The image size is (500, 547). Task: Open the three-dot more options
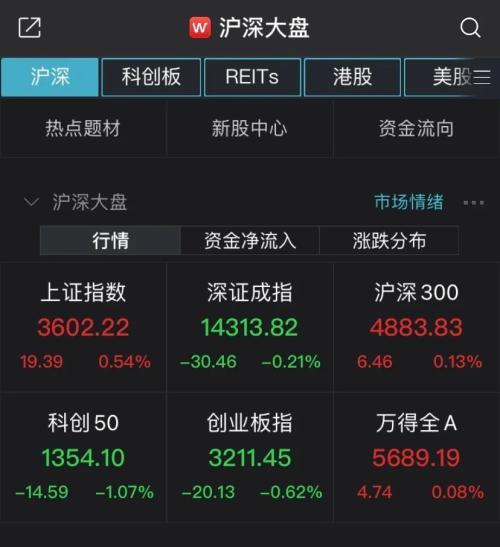[x=473, y=203]
